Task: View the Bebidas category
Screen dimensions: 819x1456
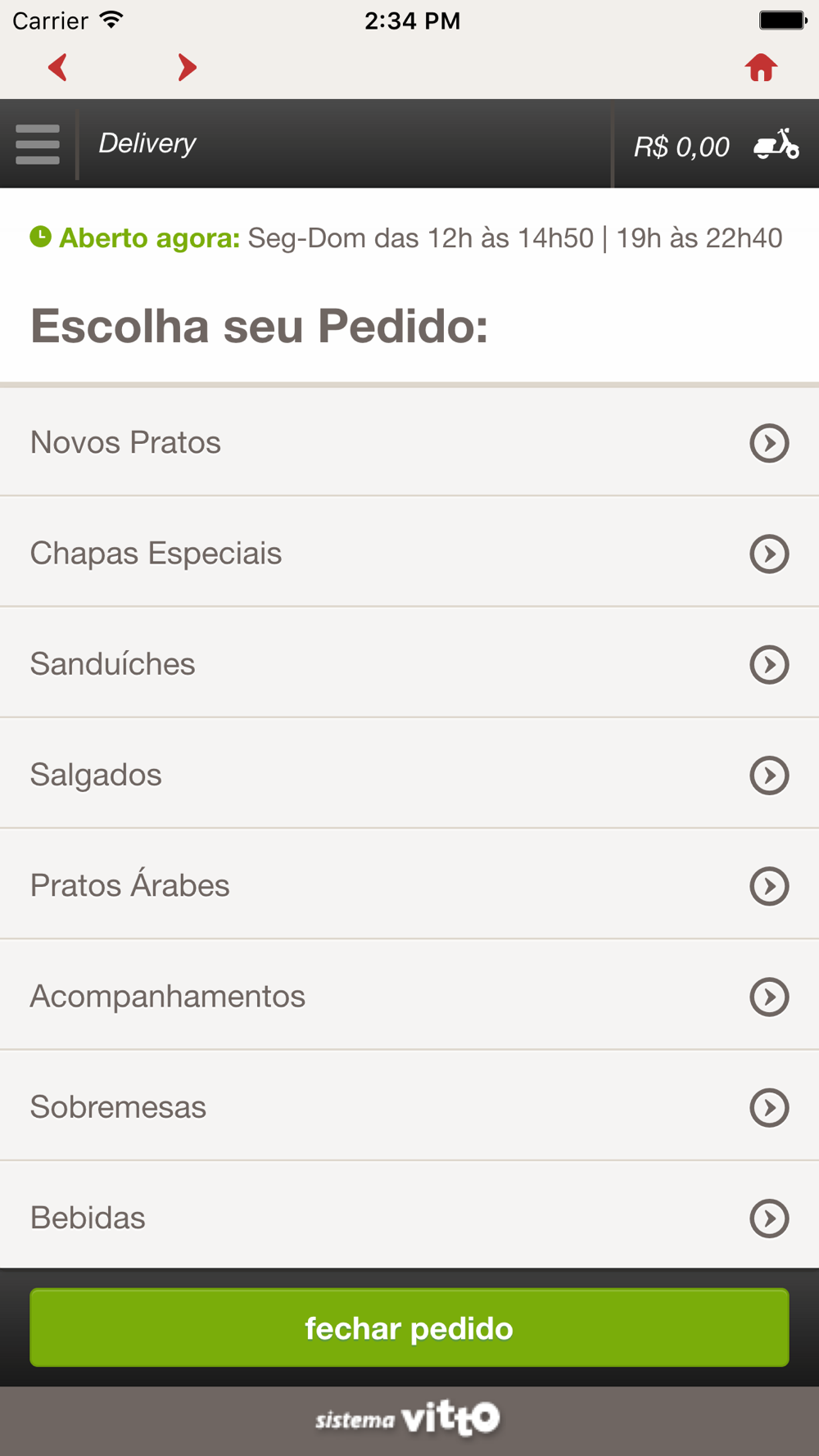Action: [409, 1217]
